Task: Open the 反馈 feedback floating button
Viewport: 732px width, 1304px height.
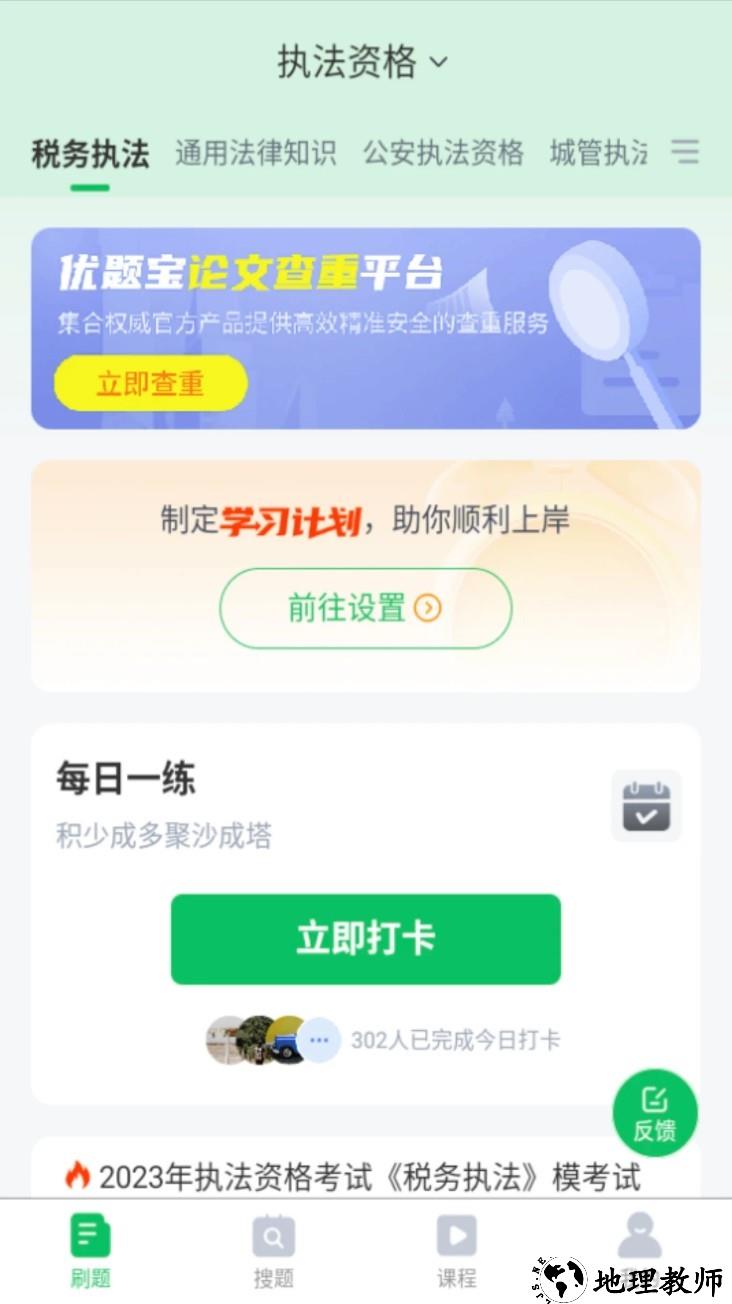Action: tap(653, 1112)
